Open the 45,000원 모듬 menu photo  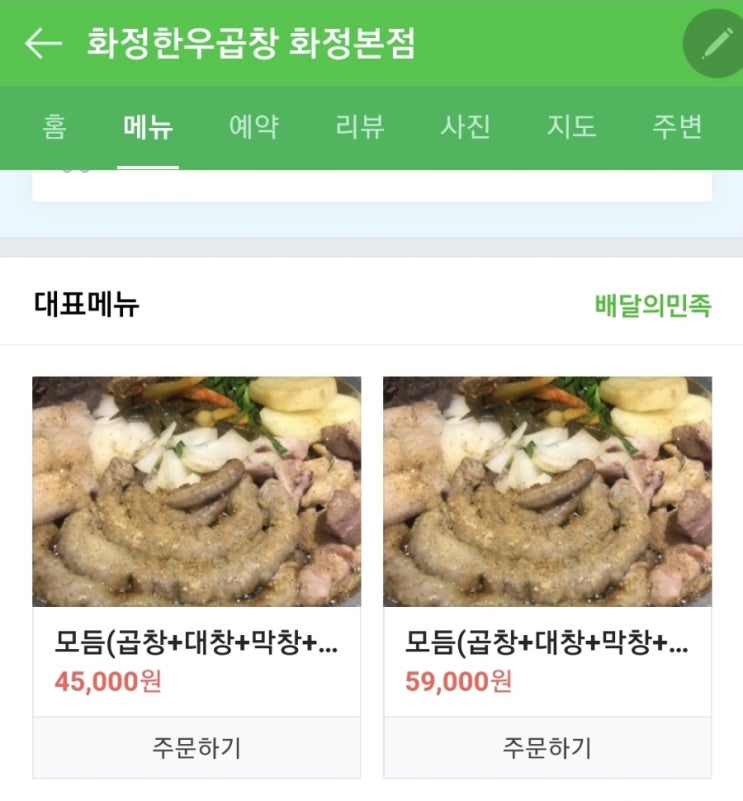tap(196, 491)
